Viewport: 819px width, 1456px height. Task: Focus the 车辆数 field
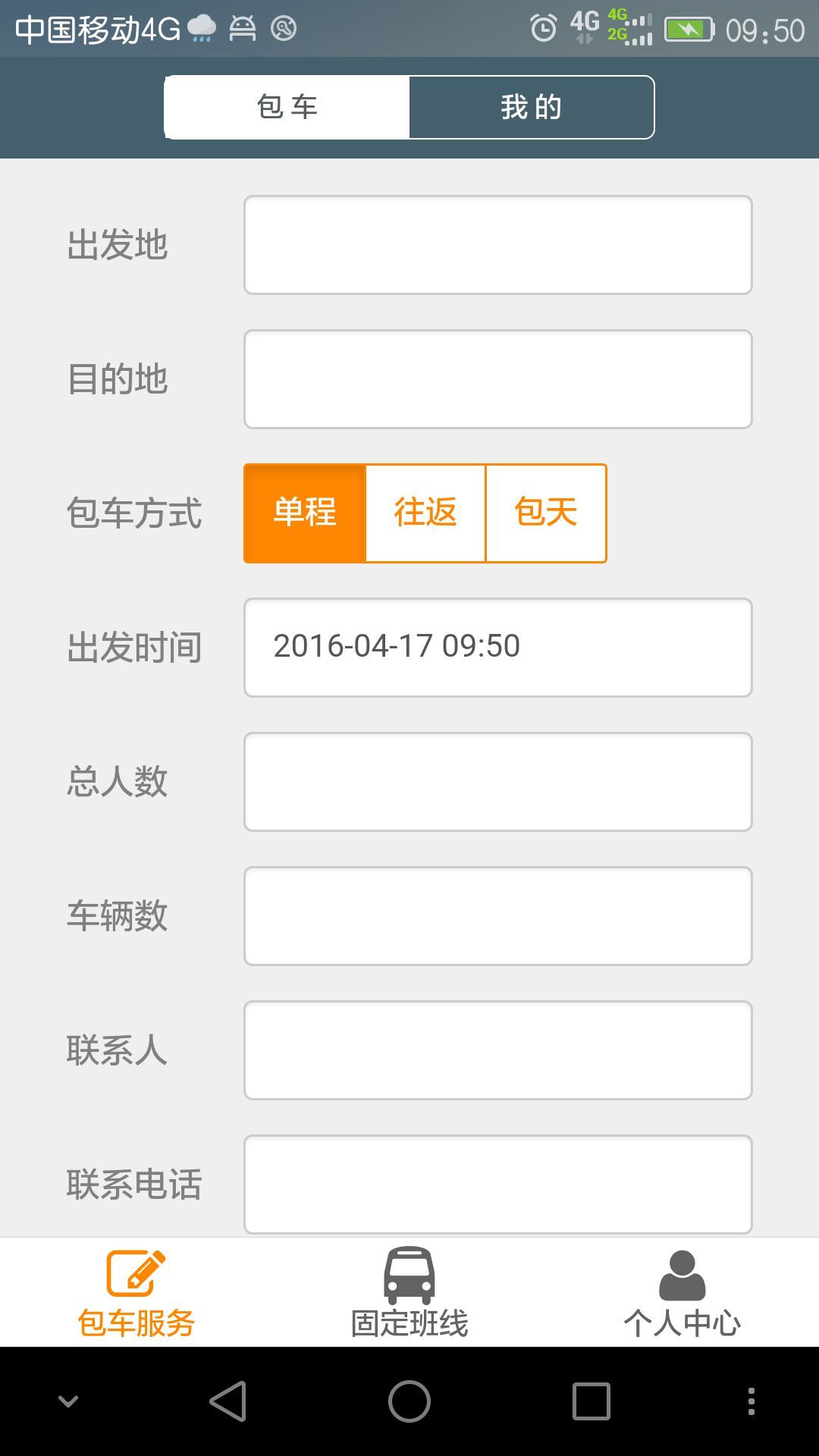click(x=497, y=916)
